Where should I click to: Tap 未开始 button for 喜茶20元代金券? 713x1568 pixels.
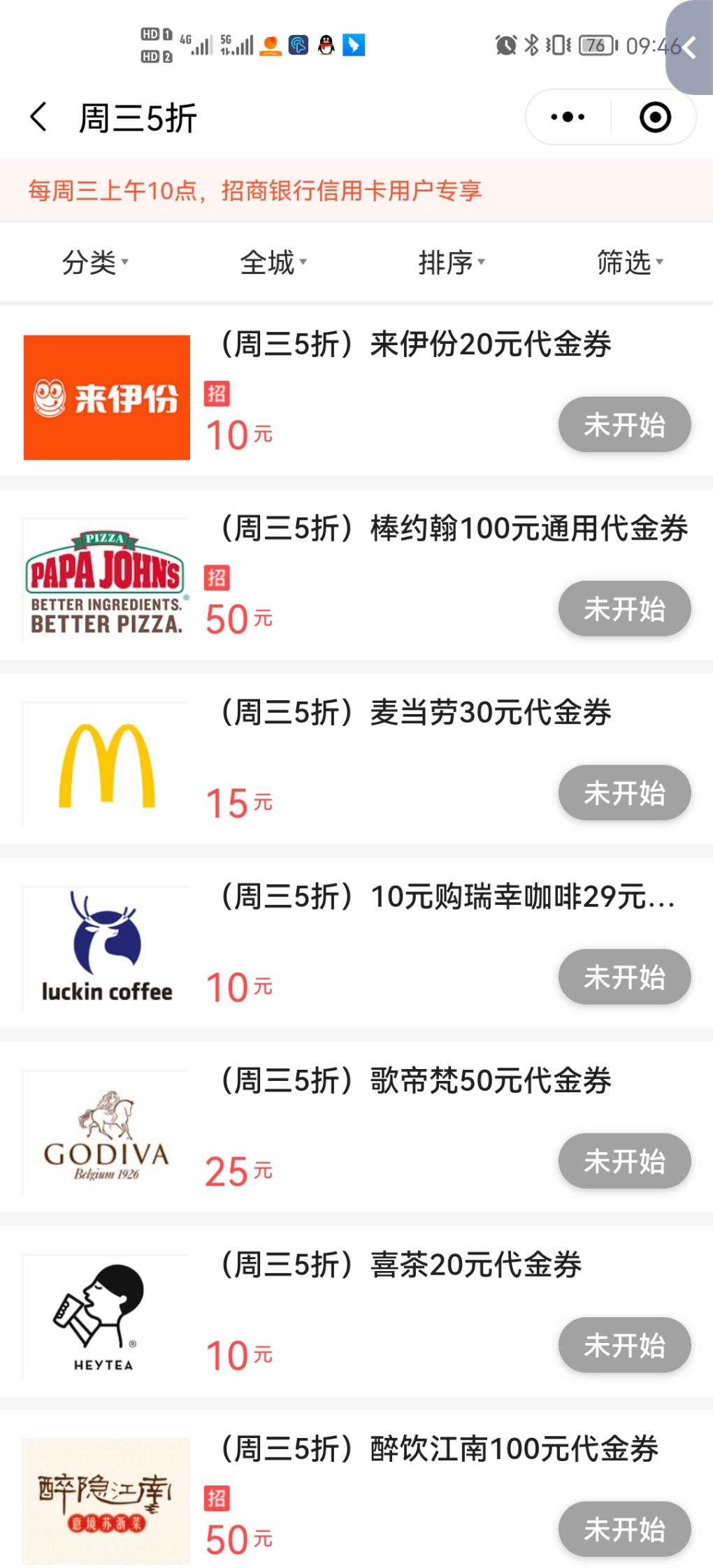[624, 1345]
